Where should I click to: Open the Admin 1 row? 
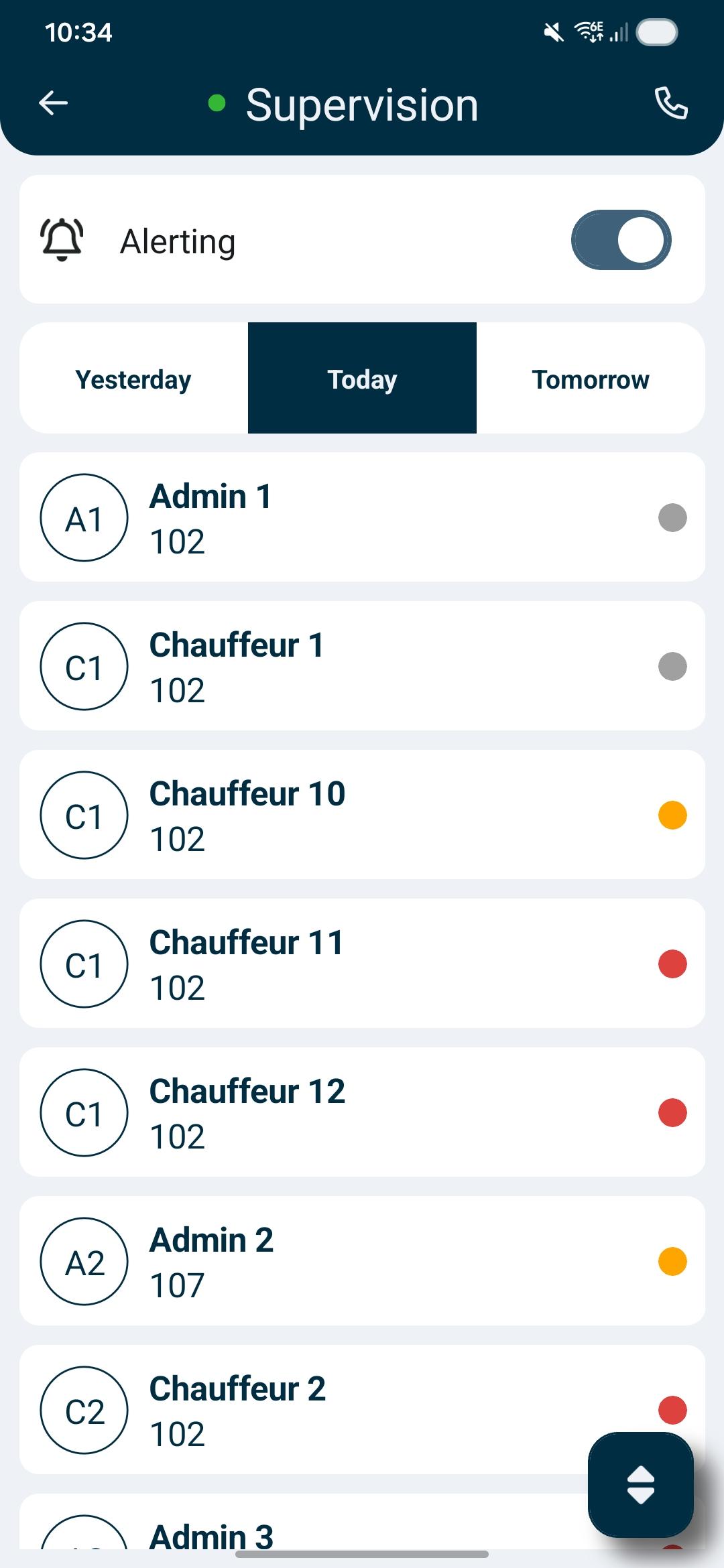coord(362,518)
